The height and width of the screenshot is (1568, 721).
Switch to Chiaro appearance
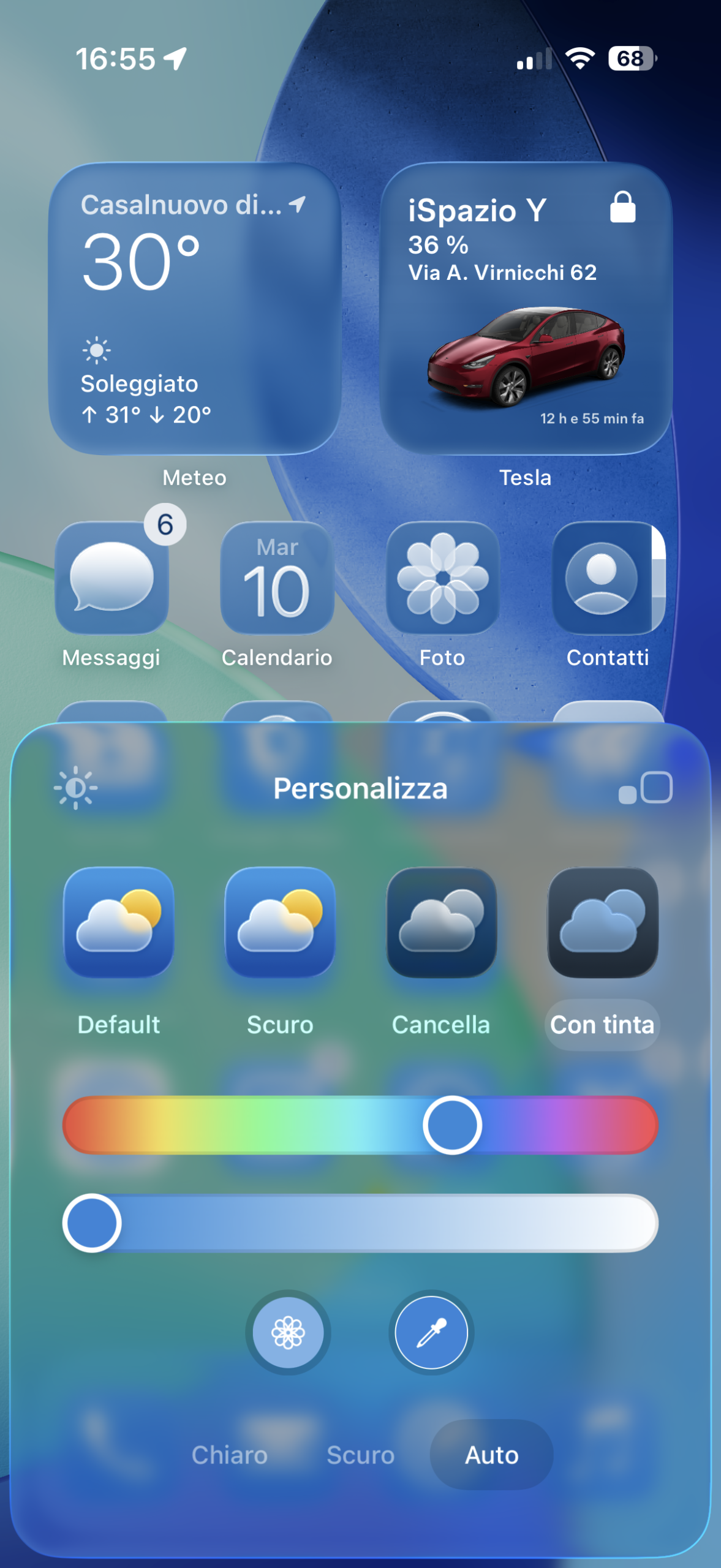point(230,1455)
